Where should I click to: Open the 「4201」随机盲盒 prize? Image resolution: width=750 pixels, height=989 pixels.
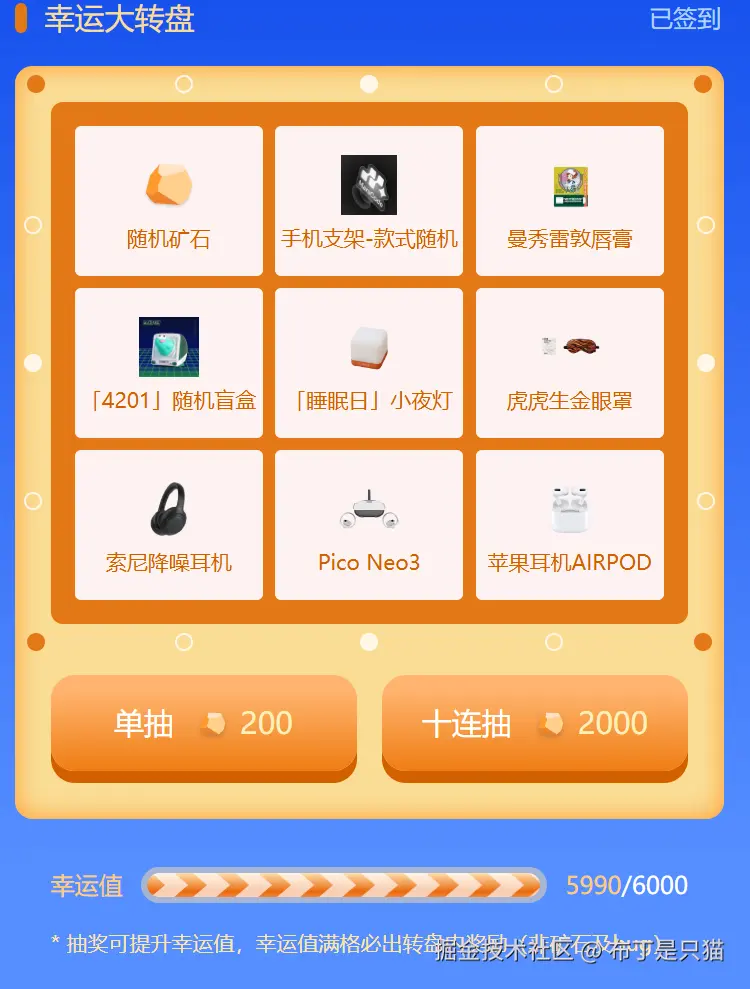pyautogui.click(x=168, y=347)
